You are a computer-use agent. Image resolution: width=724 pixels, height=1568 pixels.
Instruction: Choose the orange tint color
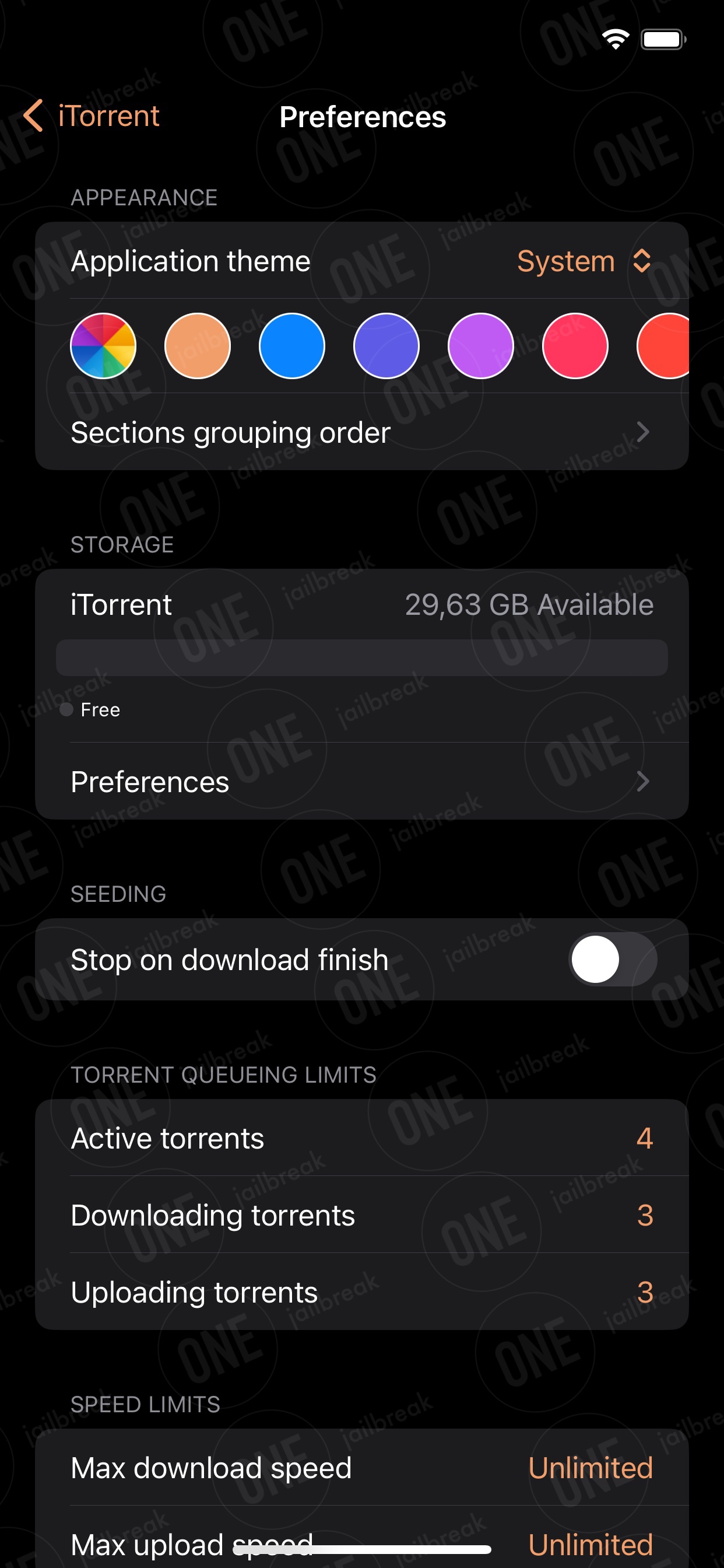pyautogui.click(x=198, y=346)
